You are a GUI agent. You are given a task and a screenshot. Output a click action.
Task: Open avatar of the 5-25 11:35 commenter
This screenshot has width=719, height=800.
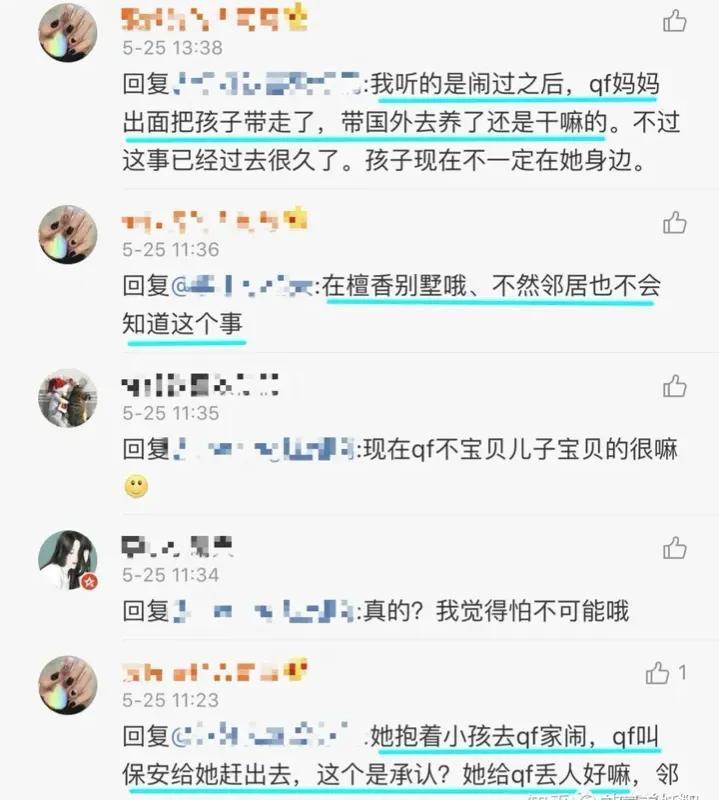(x=67, y=398)
